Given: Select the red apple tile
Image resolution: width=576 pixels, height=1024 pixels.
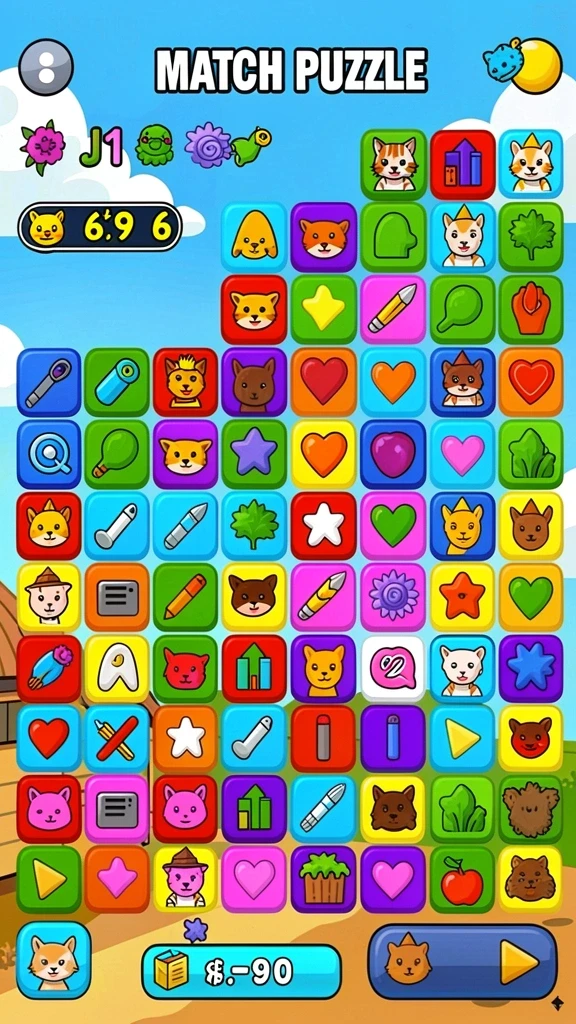Looking at the screenshot, I should (x=462, y=880).
